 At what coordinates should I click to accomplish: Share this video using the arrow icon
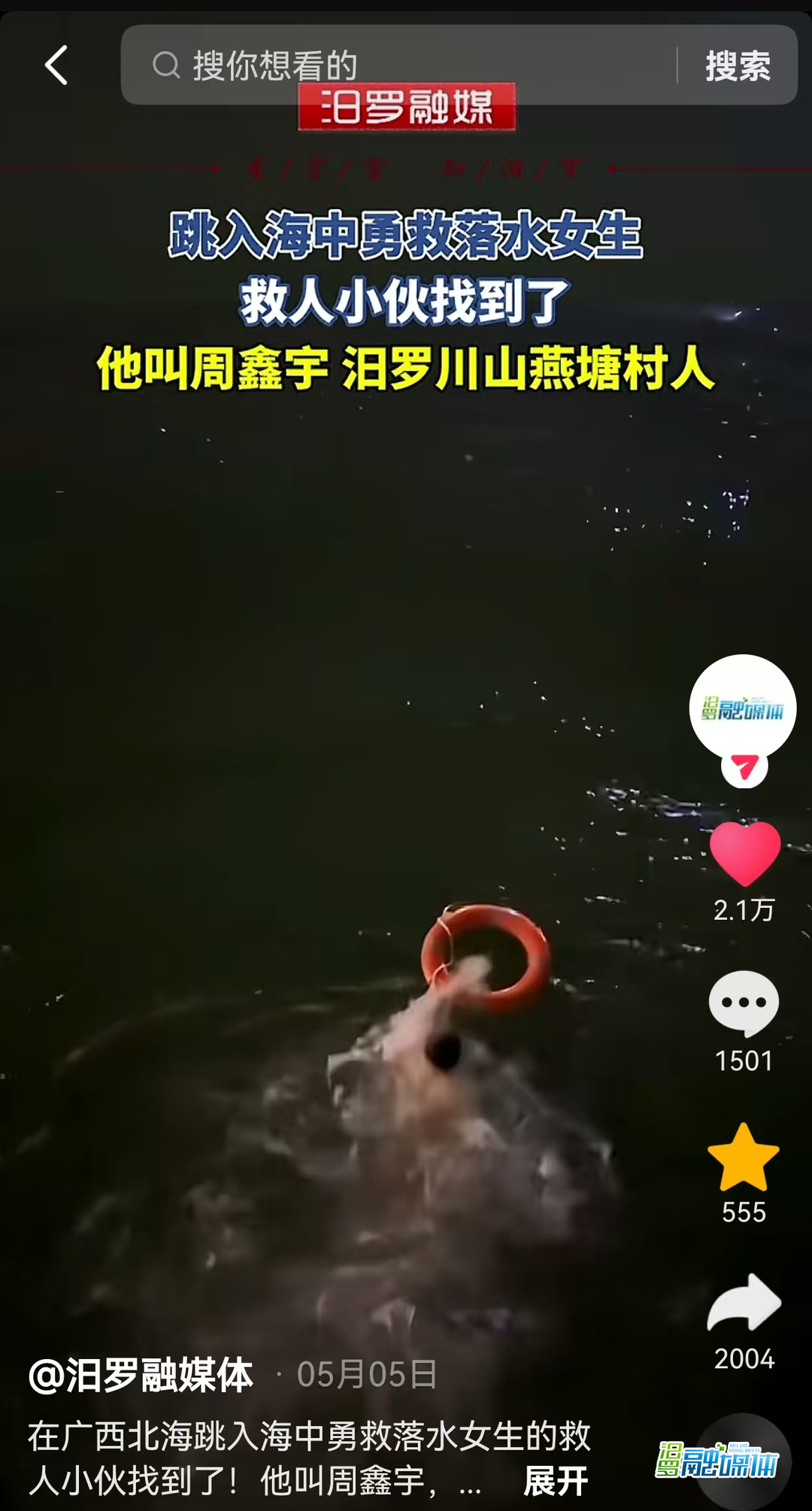744,1303
